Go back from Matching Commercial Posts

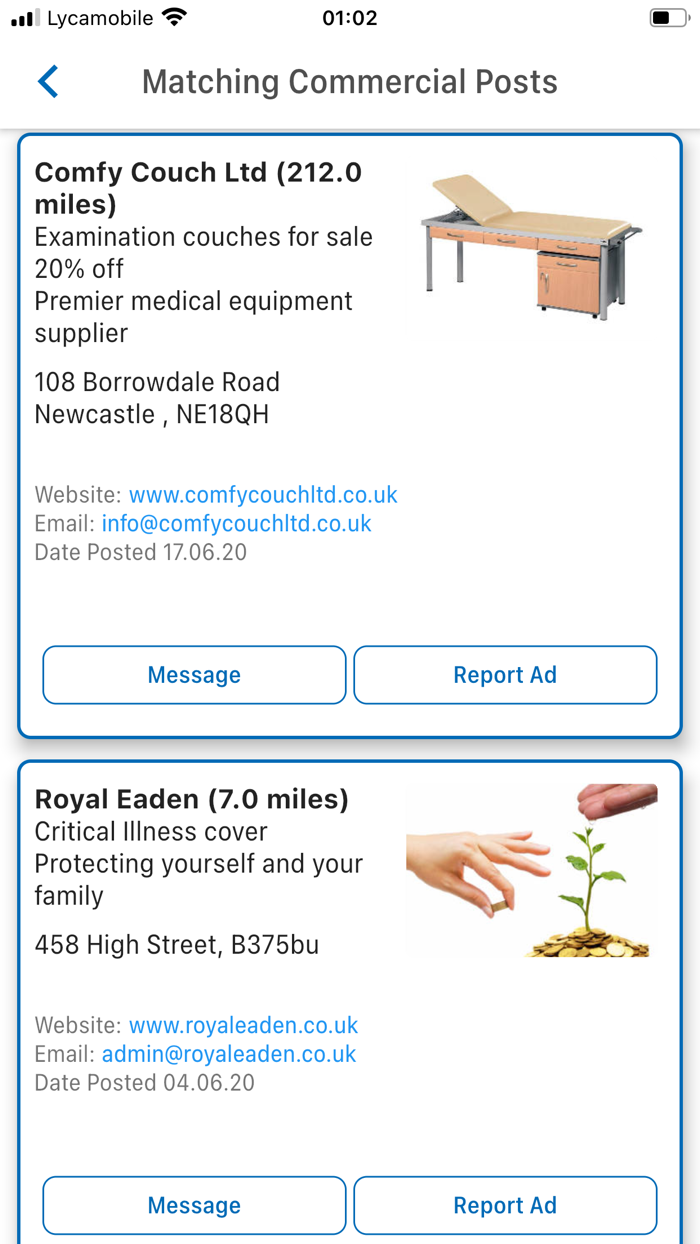click(x=48, y=82)
